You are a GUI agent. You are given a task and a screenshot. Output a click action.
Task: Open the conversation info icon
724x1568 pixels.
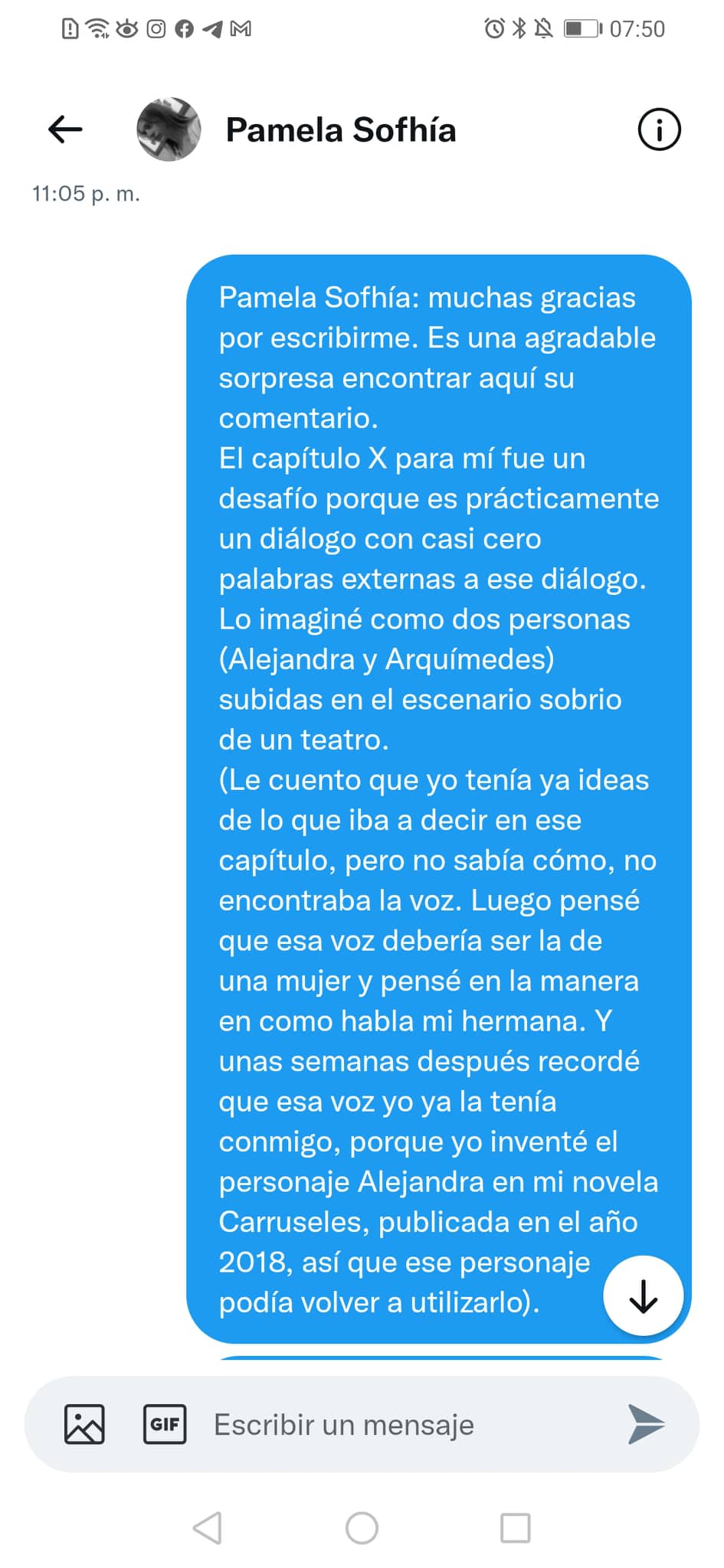(659, 129)
